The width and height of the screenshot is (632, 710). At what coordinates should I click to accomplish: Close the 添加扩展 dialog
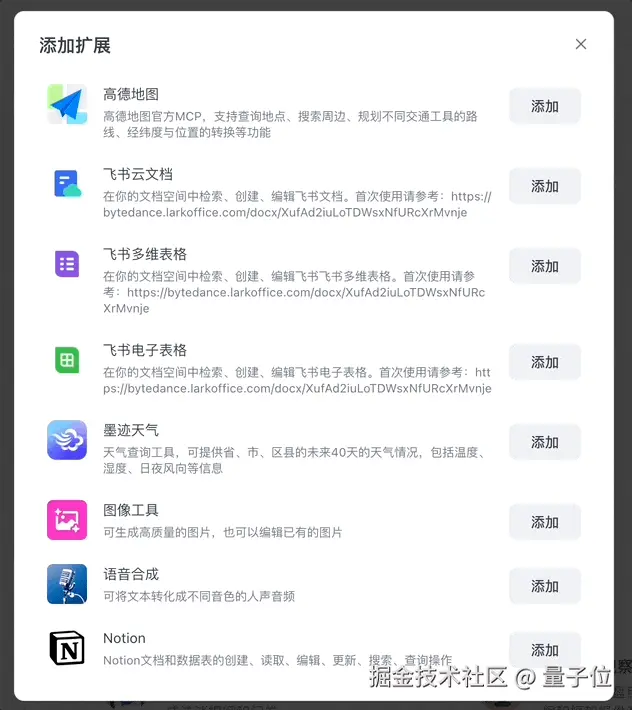581,44
